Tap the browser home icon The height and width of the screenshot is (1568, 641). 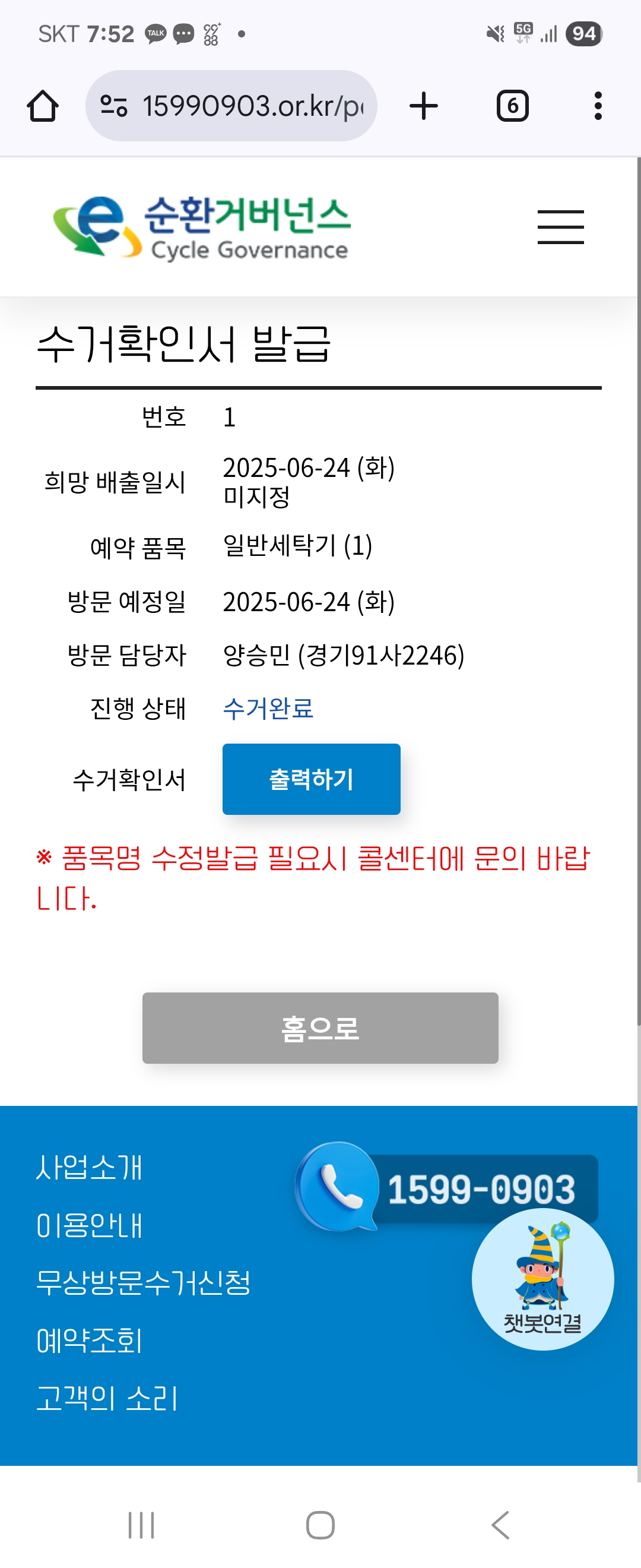point(43,106)
